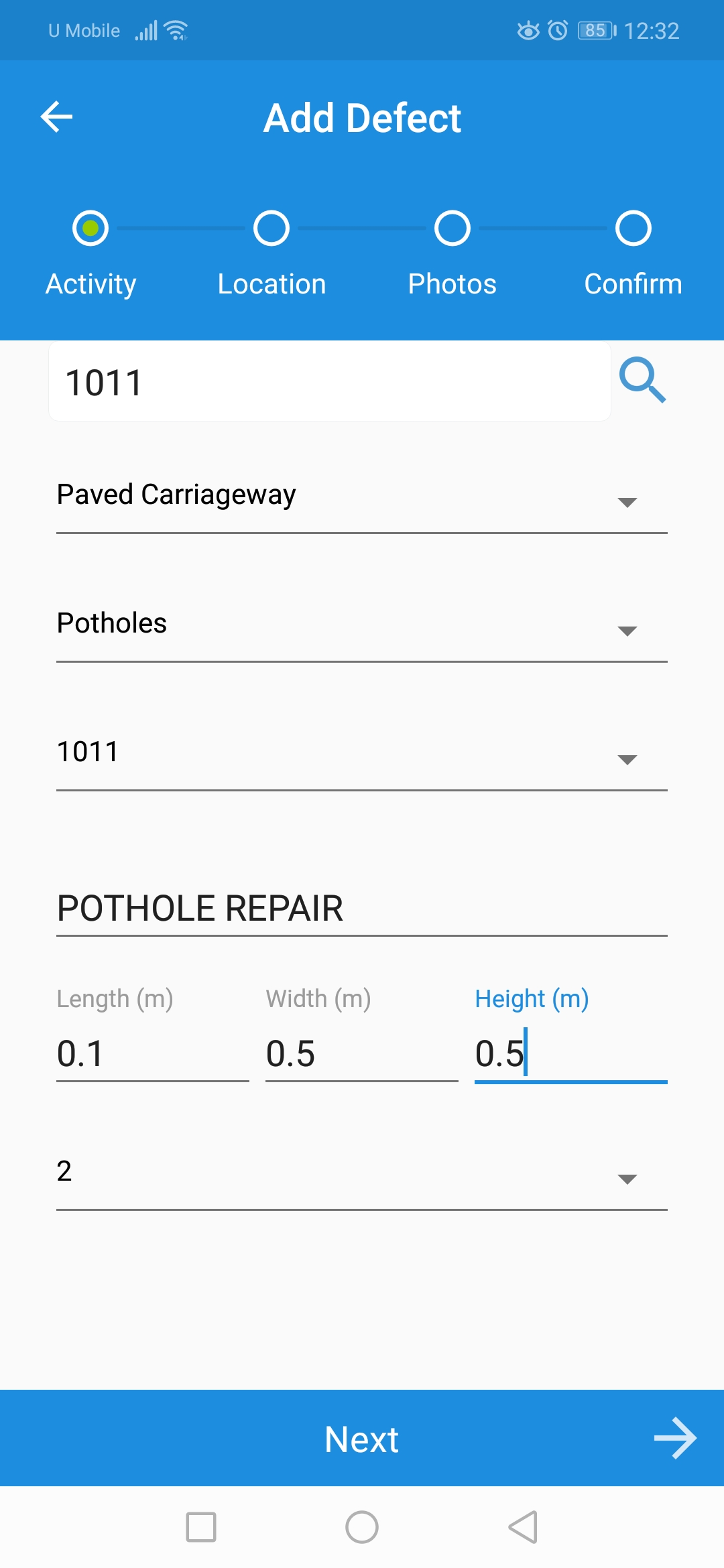Focus the activity code search field
This screenshot has height=1568, width=724.
click(329, 382)
